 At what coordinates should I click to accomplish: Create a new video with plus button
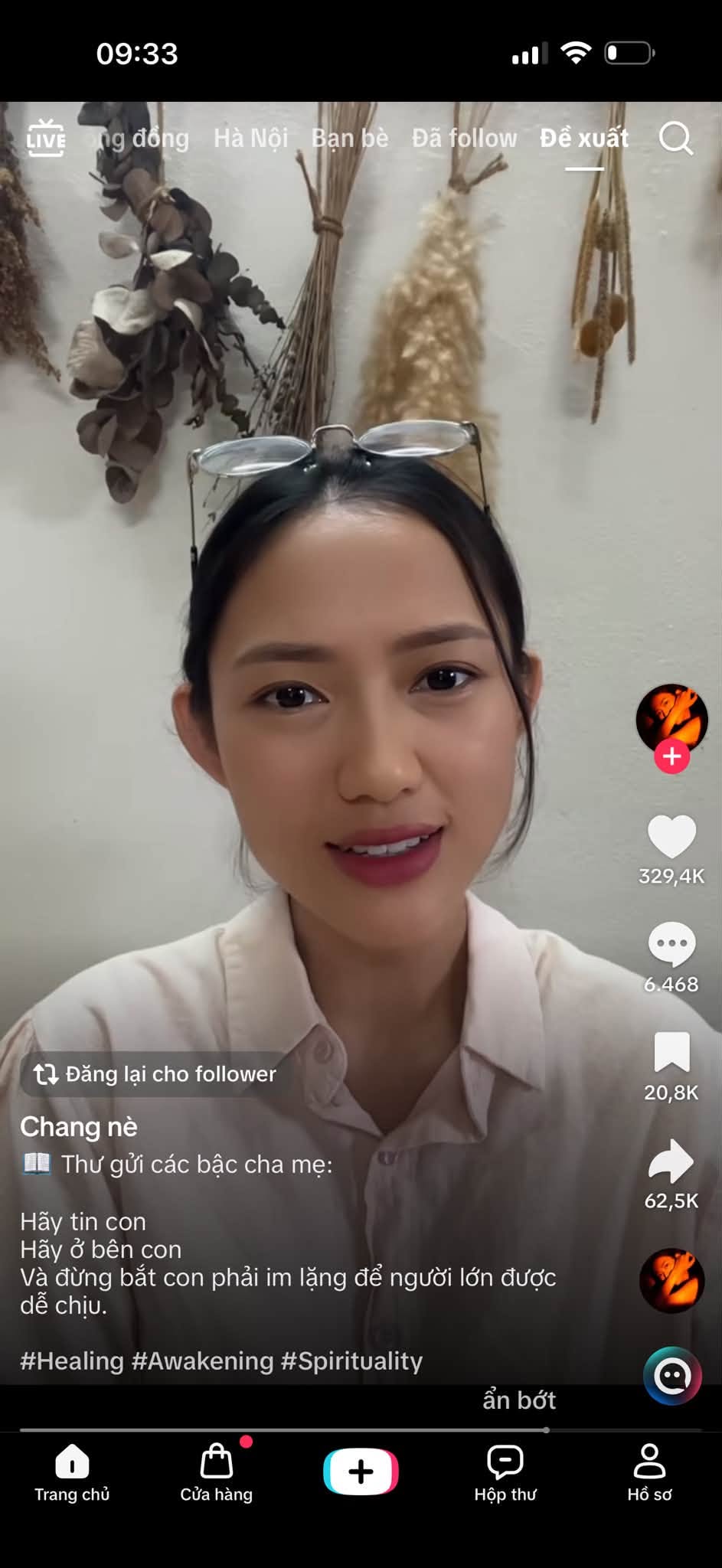(x=361, y=1472)
